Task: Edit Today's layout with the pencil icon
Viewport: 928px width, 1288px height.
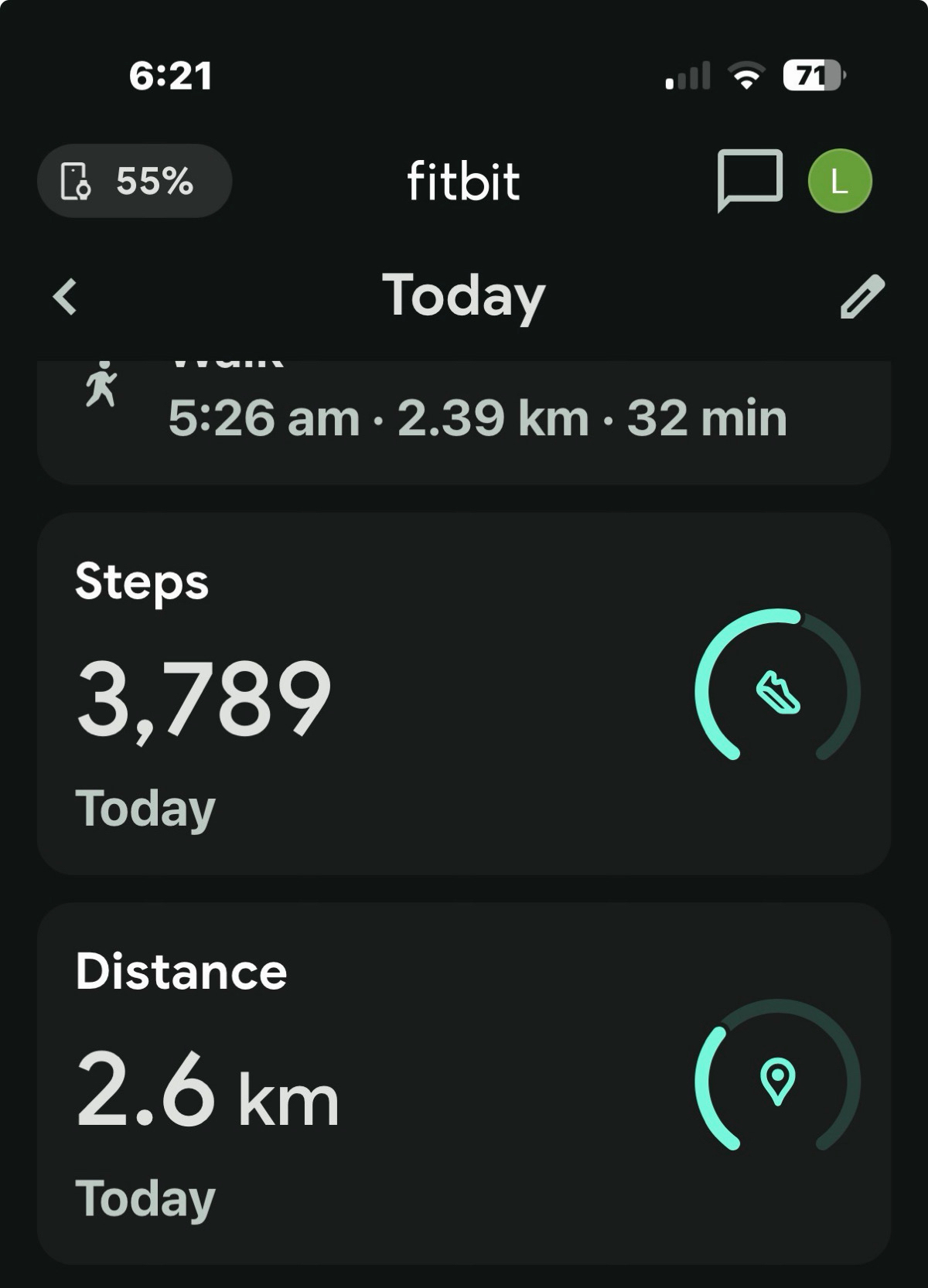Action: click(x=861, y=297)
